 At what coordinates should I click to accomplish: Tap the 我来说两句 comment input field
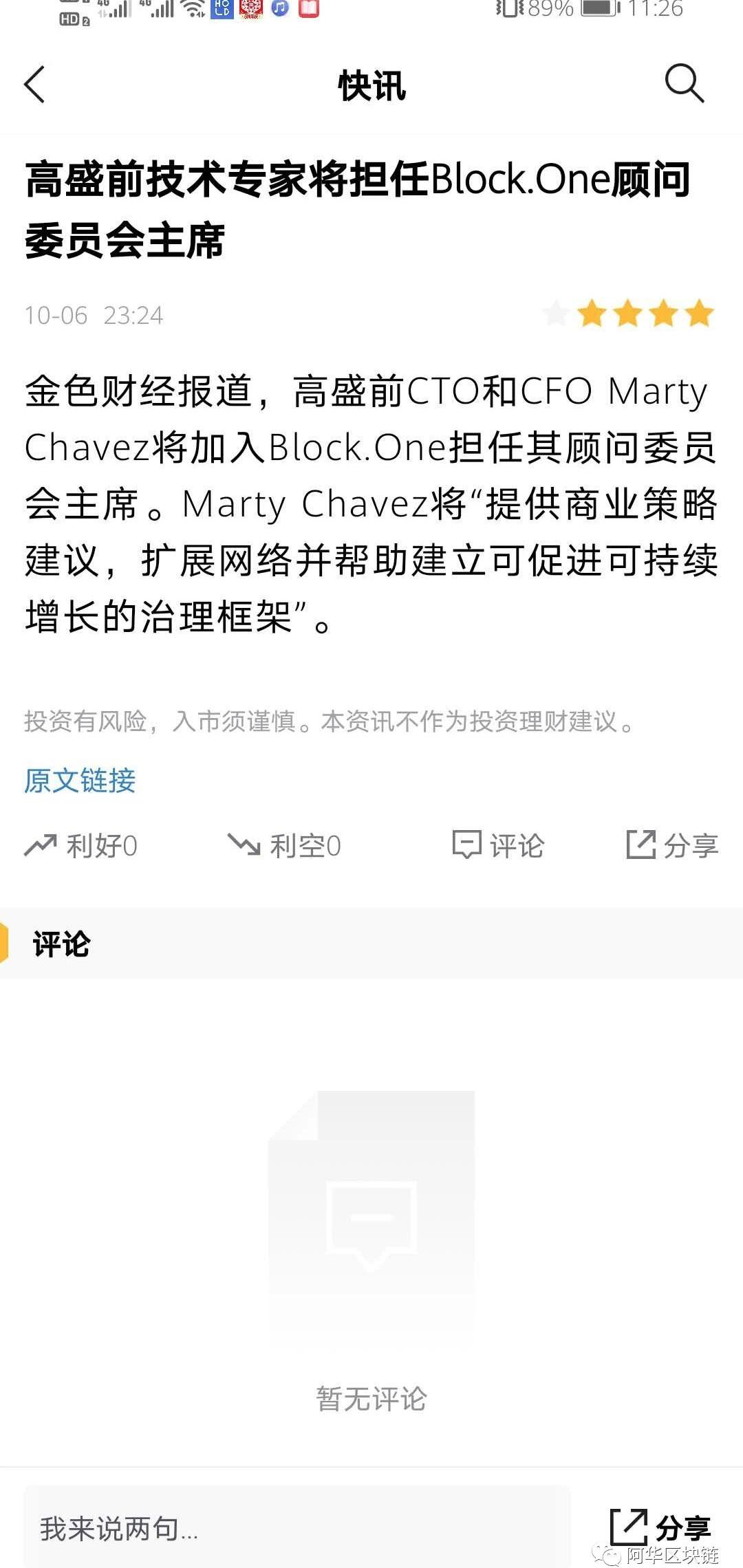(x=297, y=1528)
